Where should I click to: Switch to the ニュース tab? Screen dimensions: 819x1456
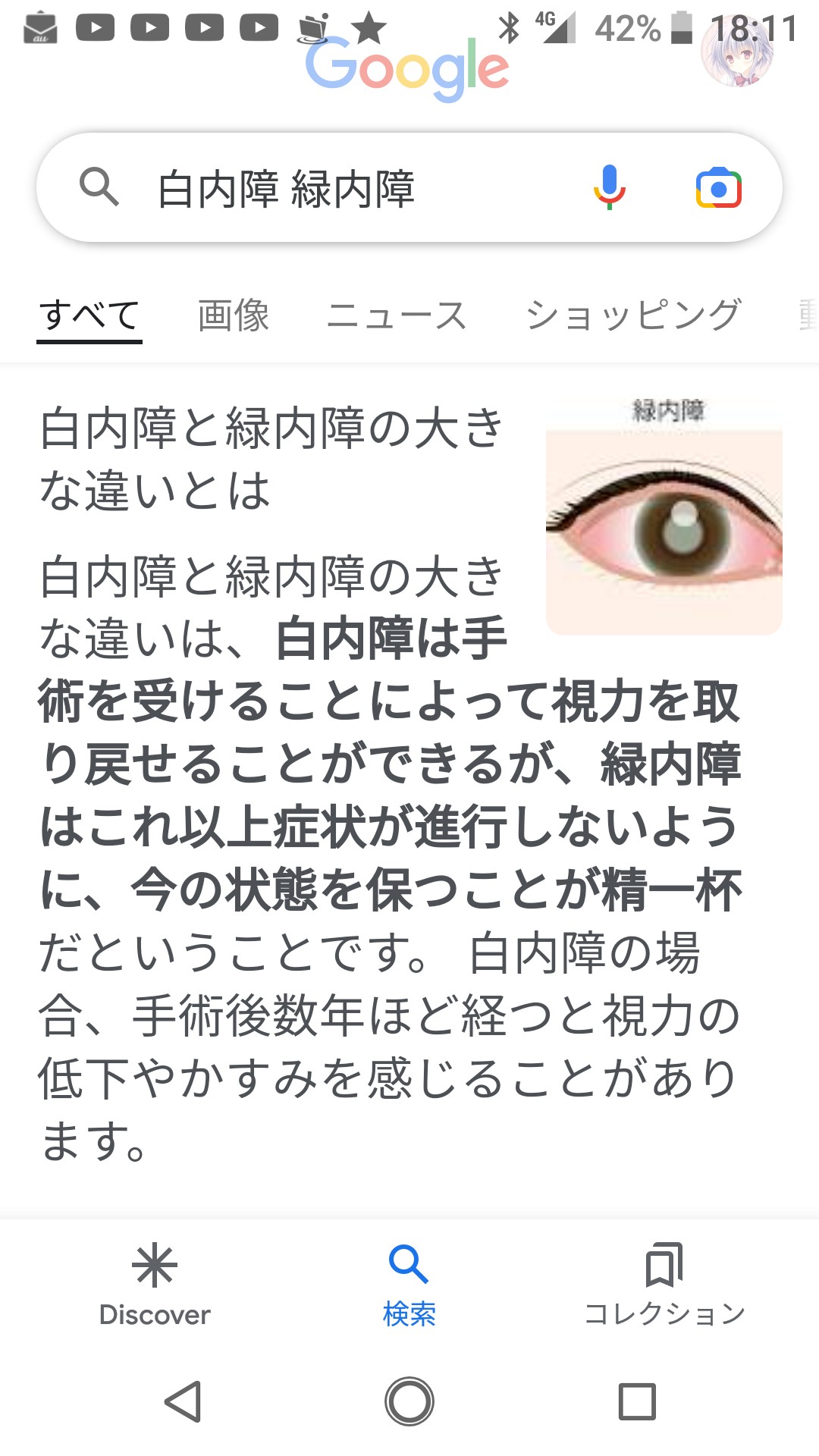click(x=397, y=315)
